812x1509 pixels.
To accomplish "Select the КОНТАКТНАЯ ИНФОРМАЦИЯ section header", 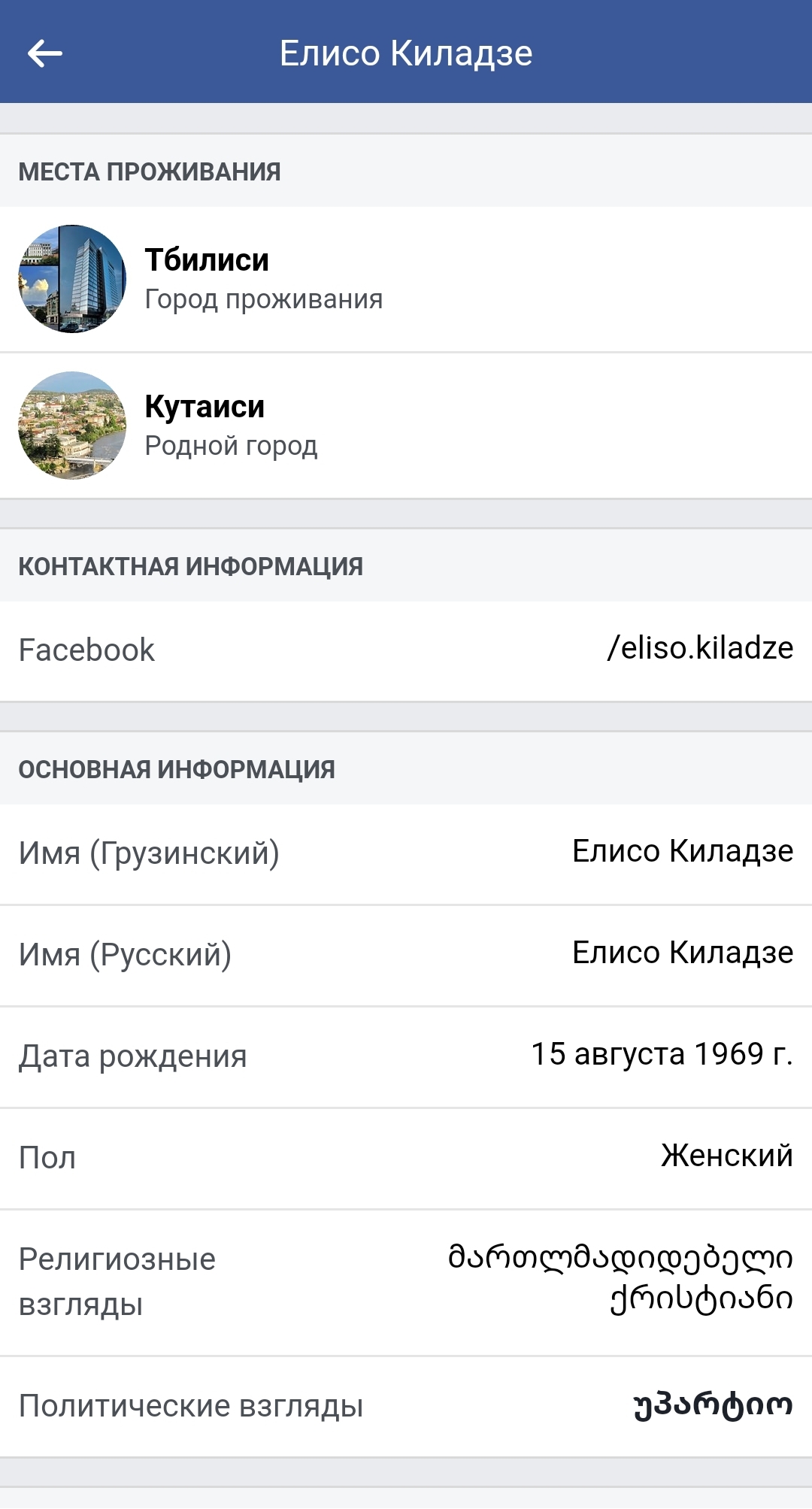I will (190, 566).
